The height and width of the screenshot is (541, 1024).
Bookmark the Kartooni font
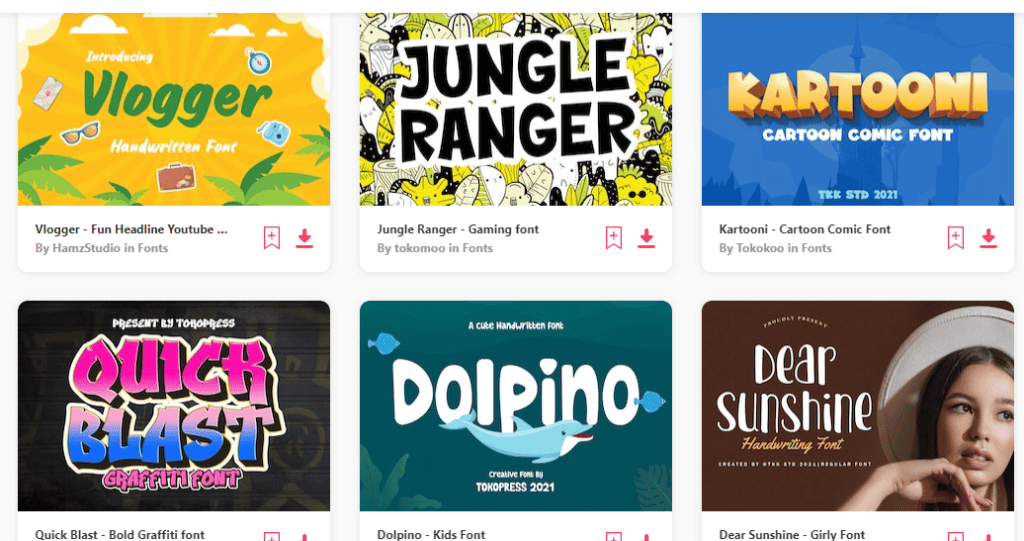pos(956,238)
